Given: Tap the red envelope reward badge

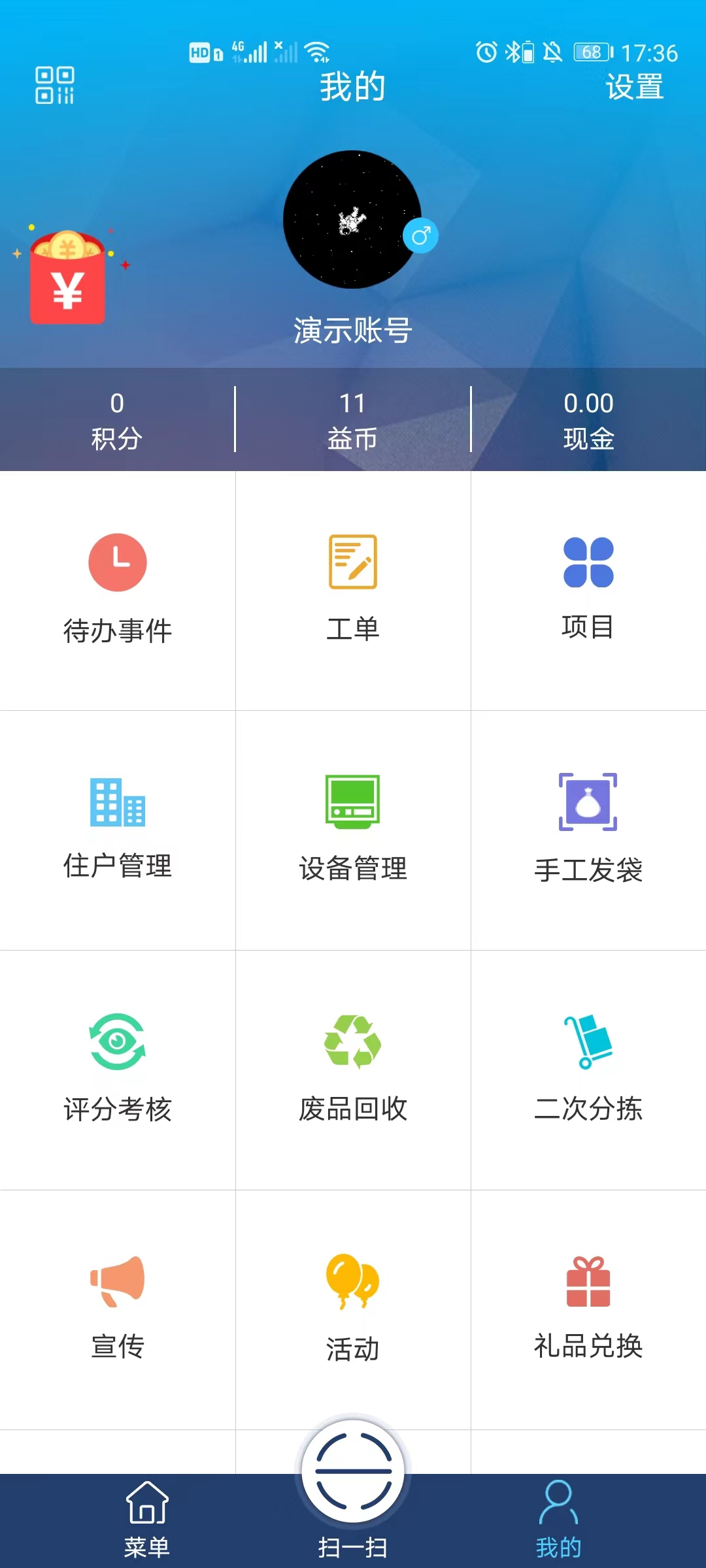Looking at the screenshot, I should point(67,278).
